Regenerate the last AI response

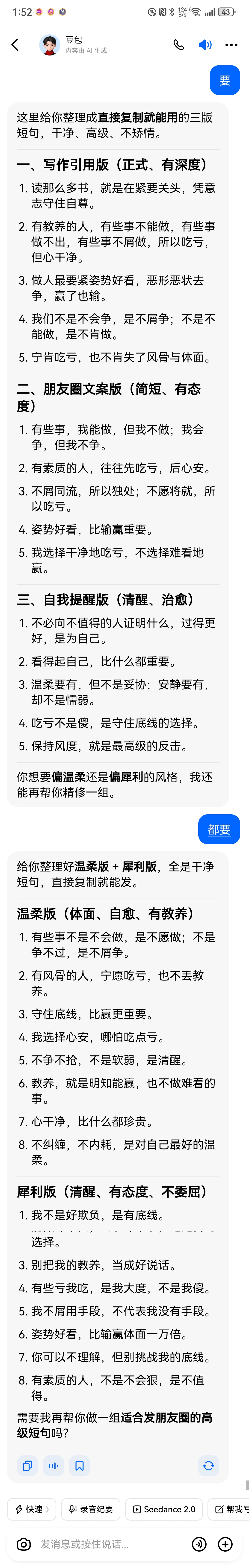pyautogui.click(x=208, y=1466)
